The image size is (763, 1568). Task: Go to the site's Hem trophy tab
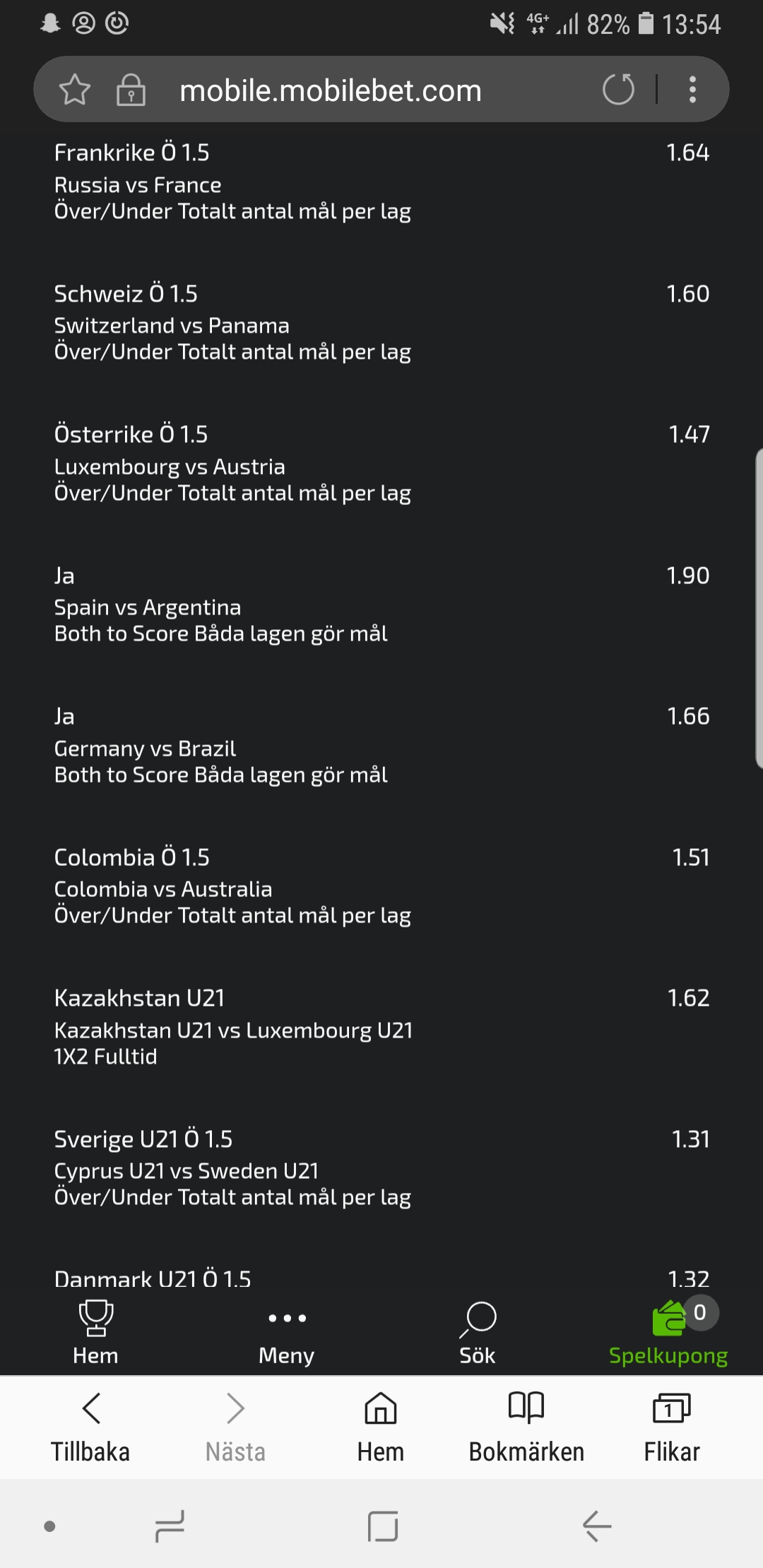coord(95,1333)
